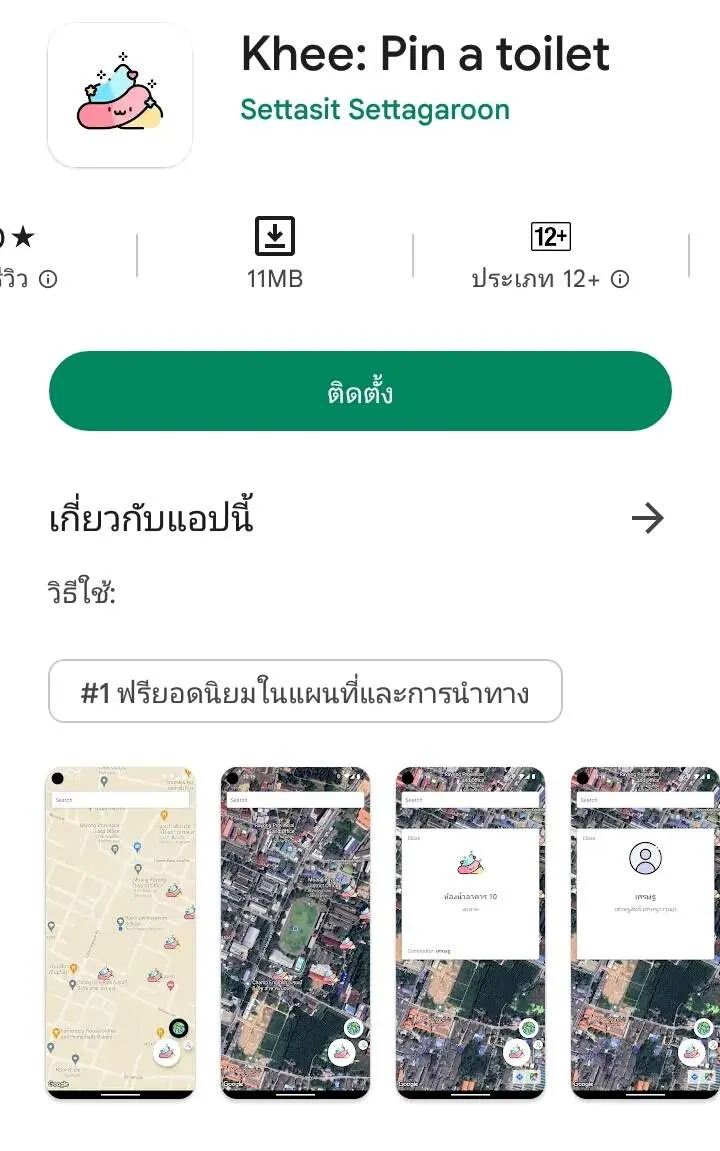This screenshot has height=1151, width=720.
Task: View the third screenshot showing toilet details card
Action: (470, 932)
